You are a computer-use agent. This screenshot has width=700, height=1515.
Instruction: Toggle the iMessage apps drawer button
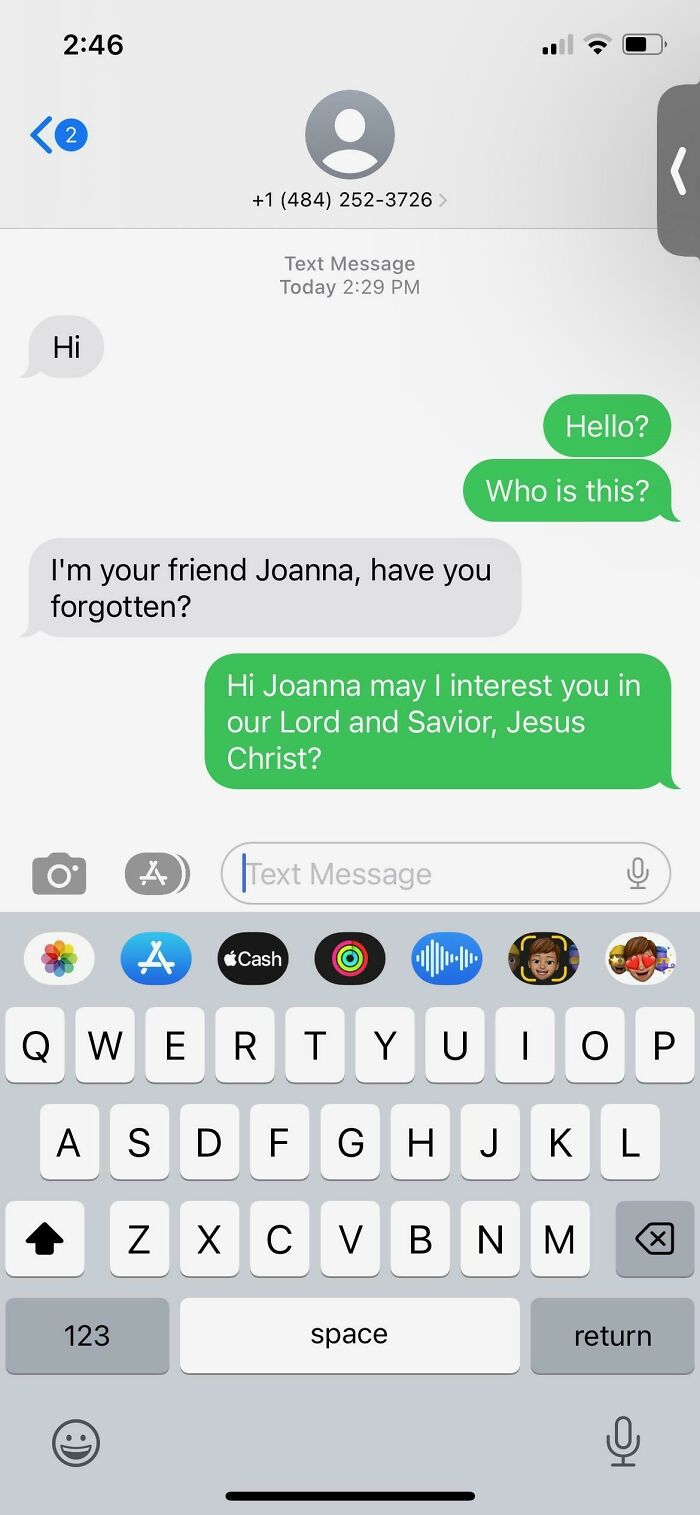tap(156, 874)
